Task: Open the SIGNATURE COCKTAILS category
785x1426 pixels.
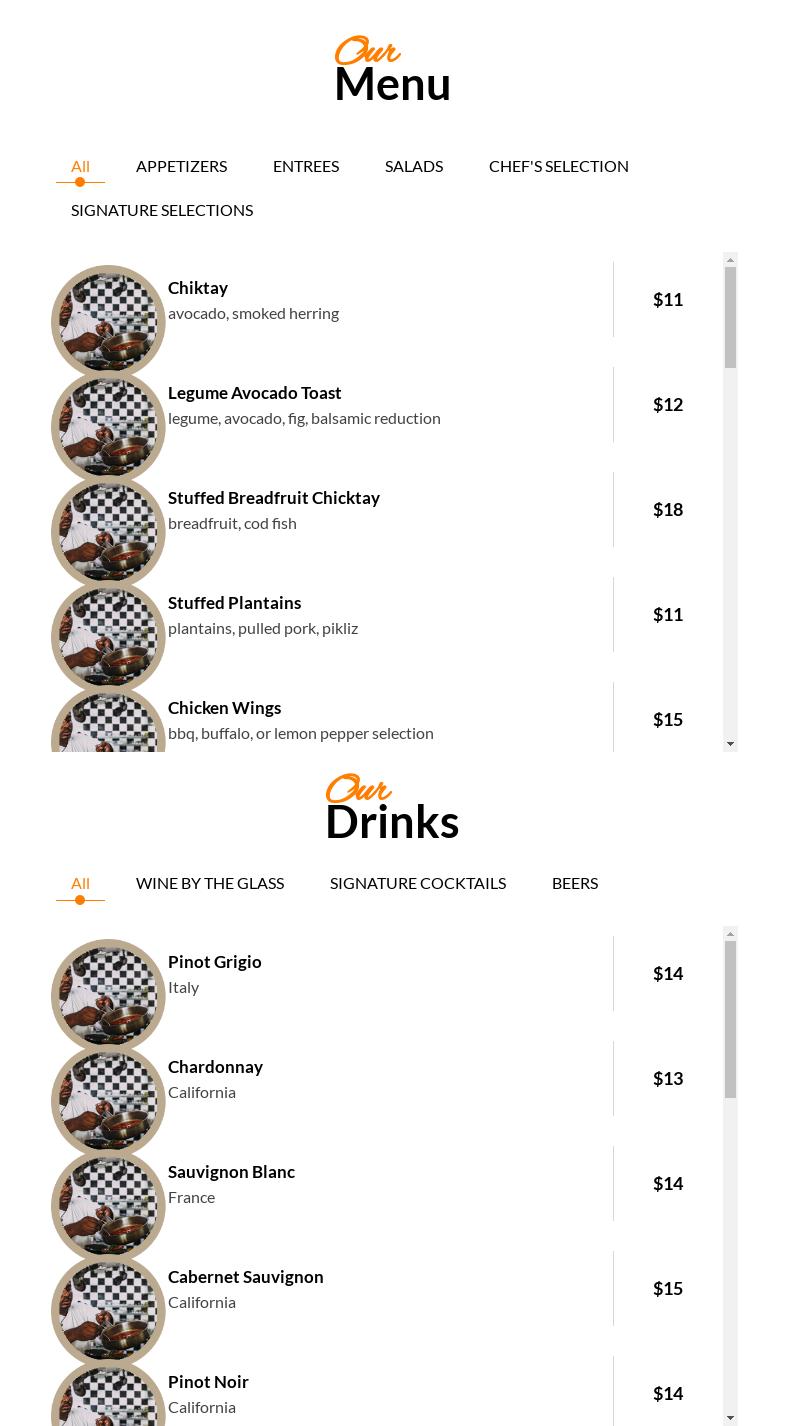Action: 418,882
